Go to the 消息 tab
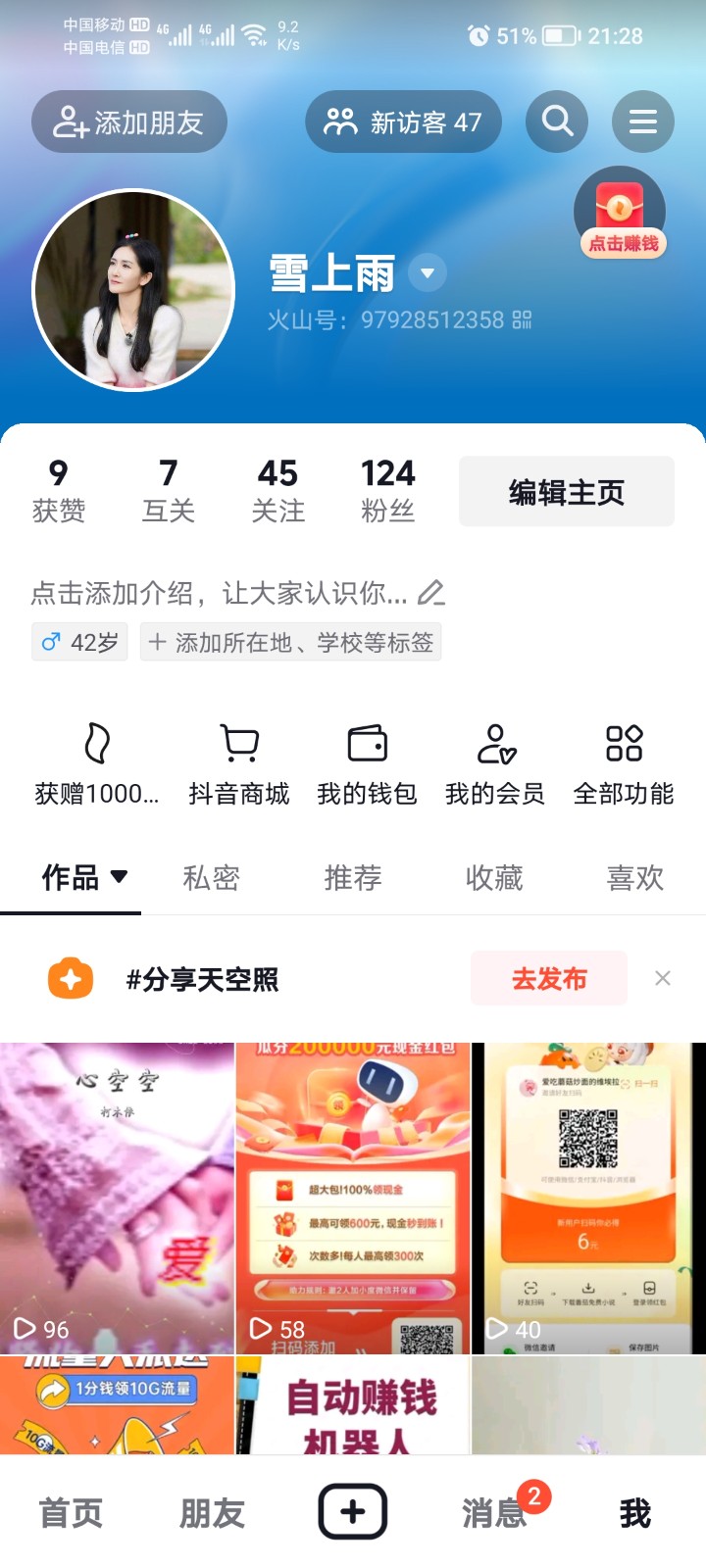 (x=495, y=1512)
